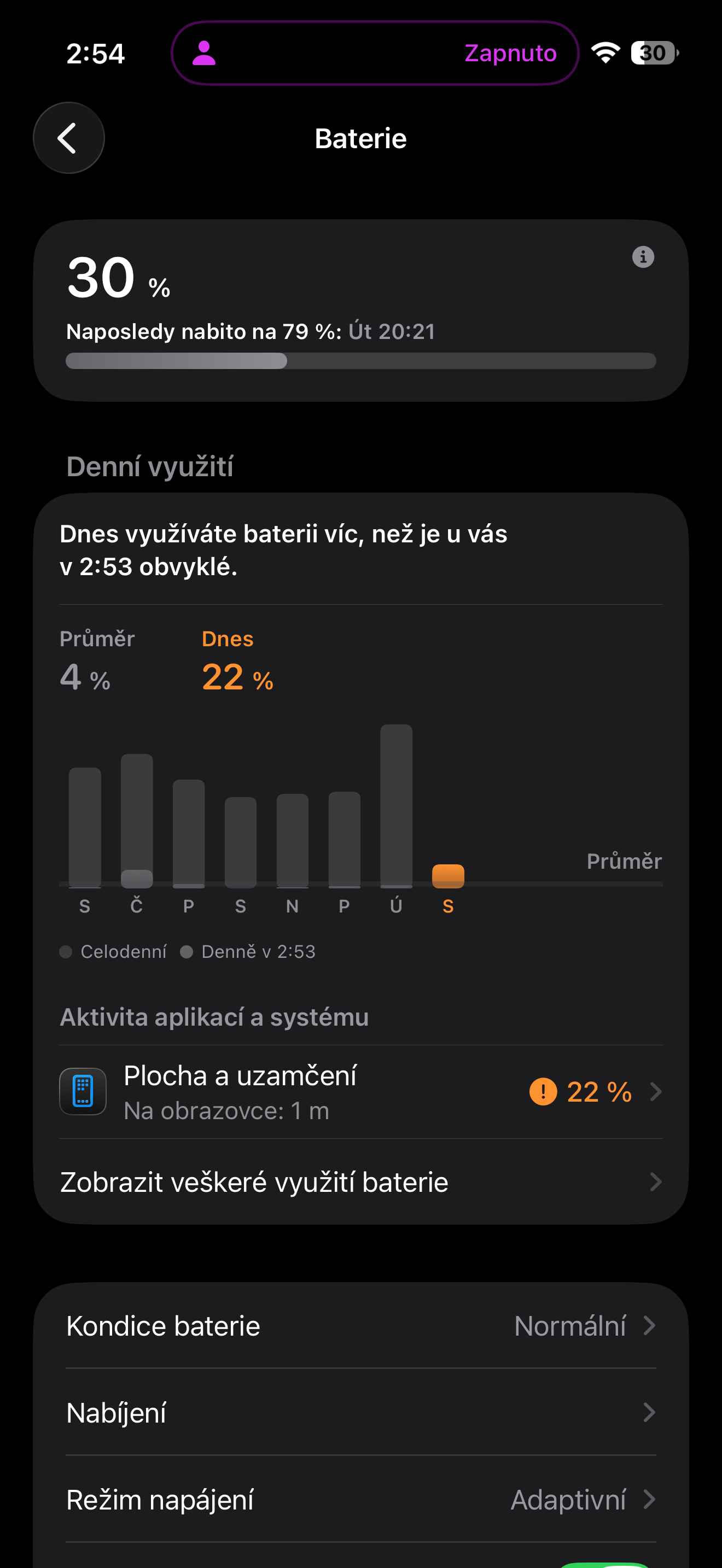The image size is (722, 1568).
Task: Open Kondice baterie settings
Action: pyautogui.click(x=360, y=1326)
